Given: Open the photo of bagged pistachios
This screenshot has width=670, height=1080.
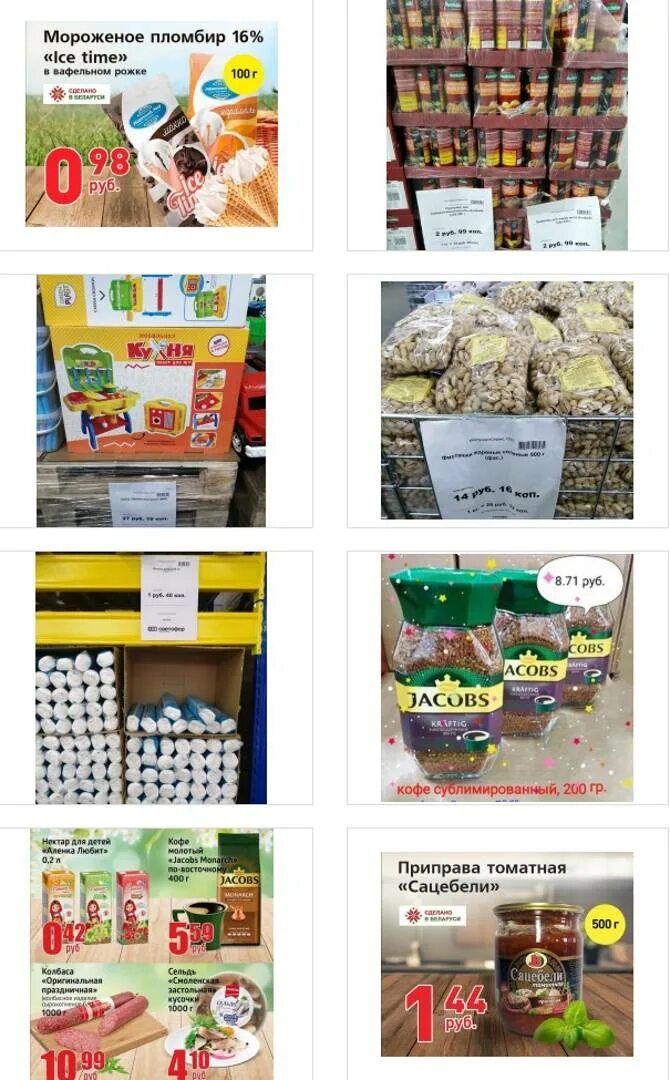Looking at the screenshot, I should (507, 400).
